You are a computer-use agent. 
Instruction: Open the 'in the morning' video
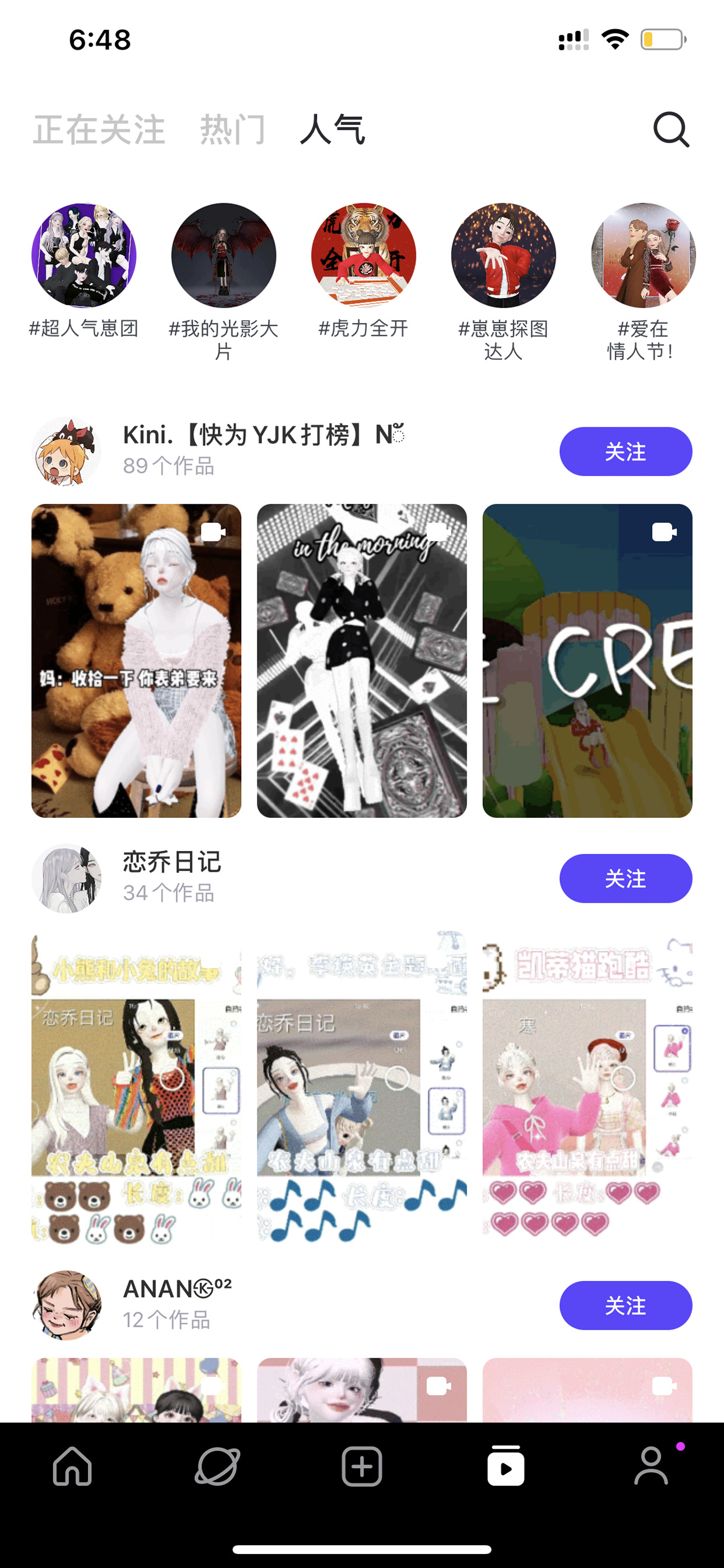[x=362, y=660]
